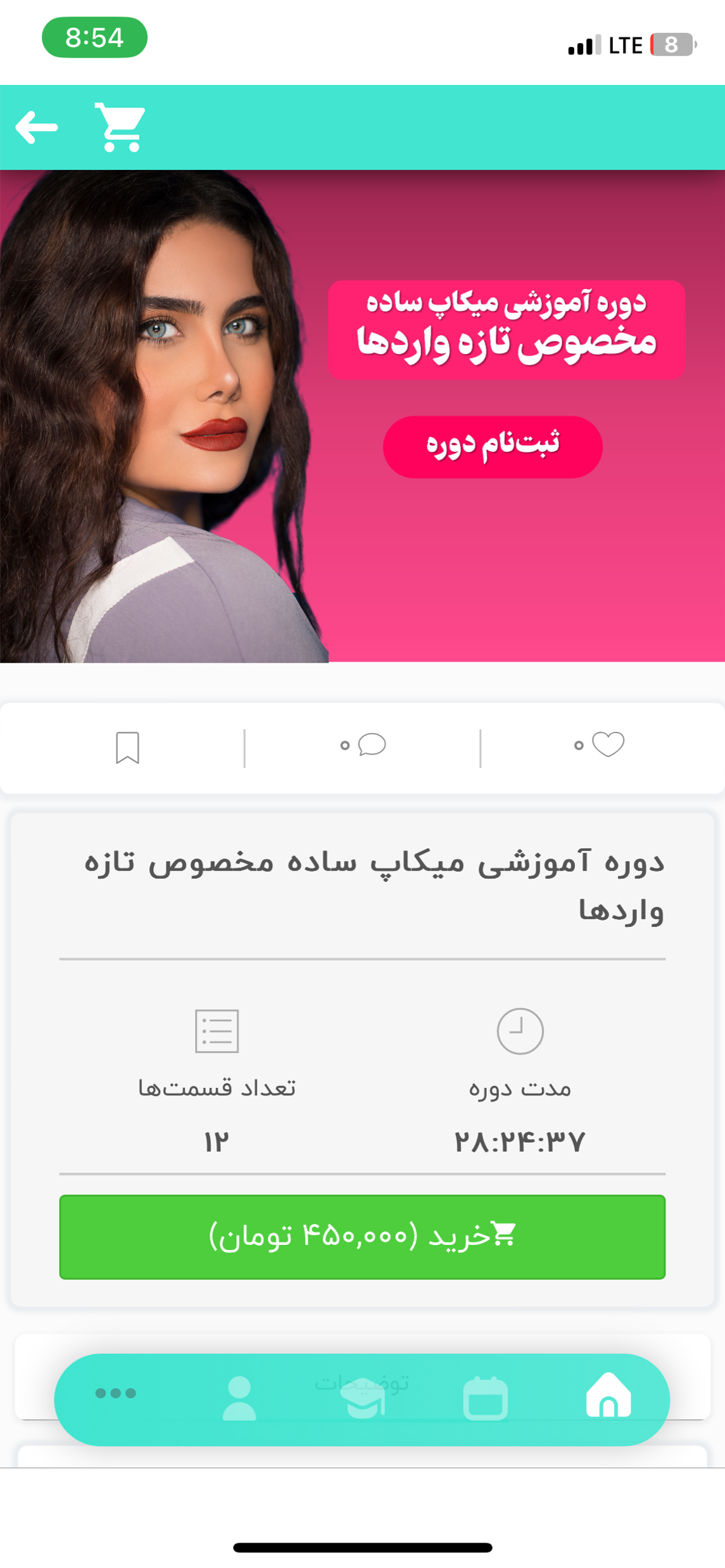Switch to the Home tab
The height and width of the screenshot is (1568, 725).
(608, 1395)
